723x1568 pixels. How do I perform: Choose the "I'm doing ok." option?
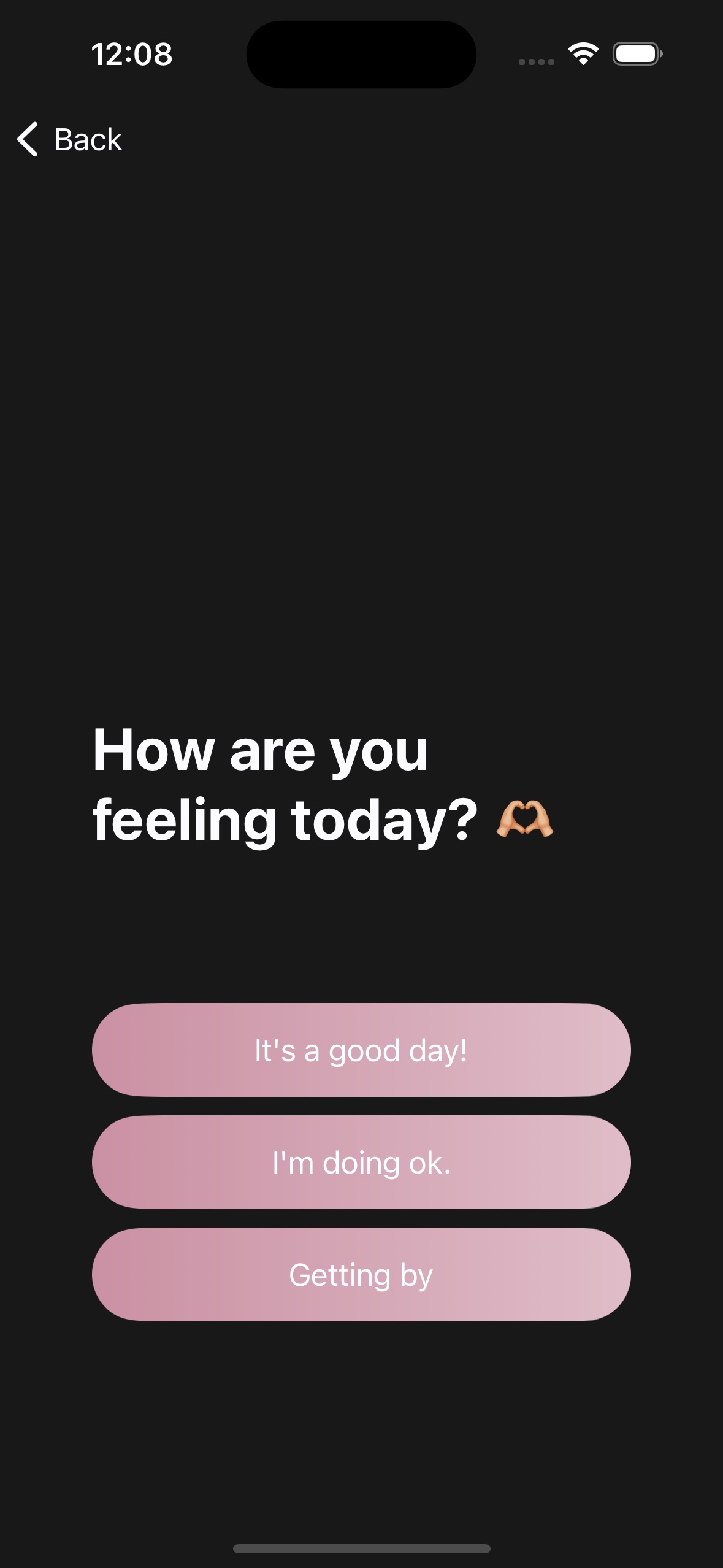coord(361,1162)
